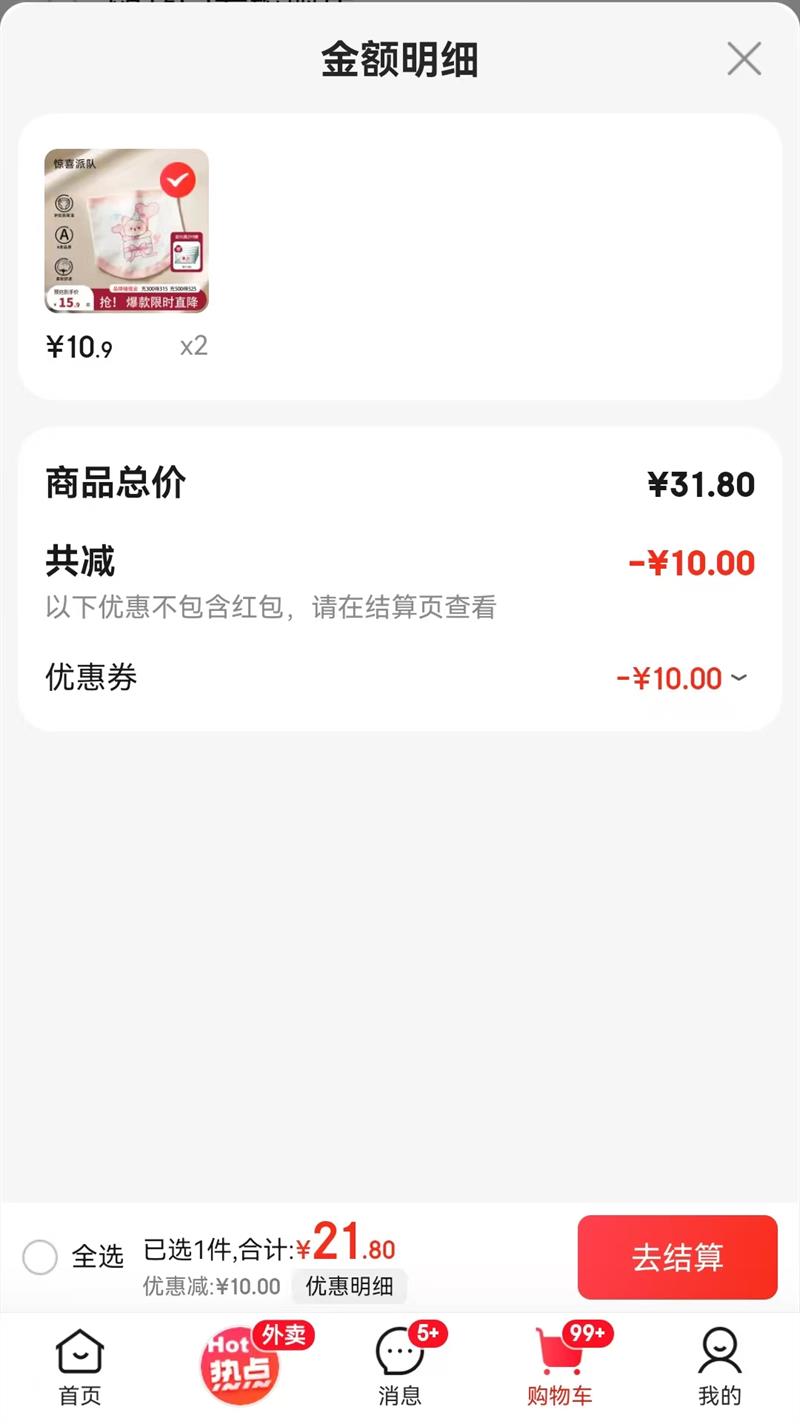800x1424 pixels.
Task: Open the 我的 profile tab
Action: point(719,1367)
